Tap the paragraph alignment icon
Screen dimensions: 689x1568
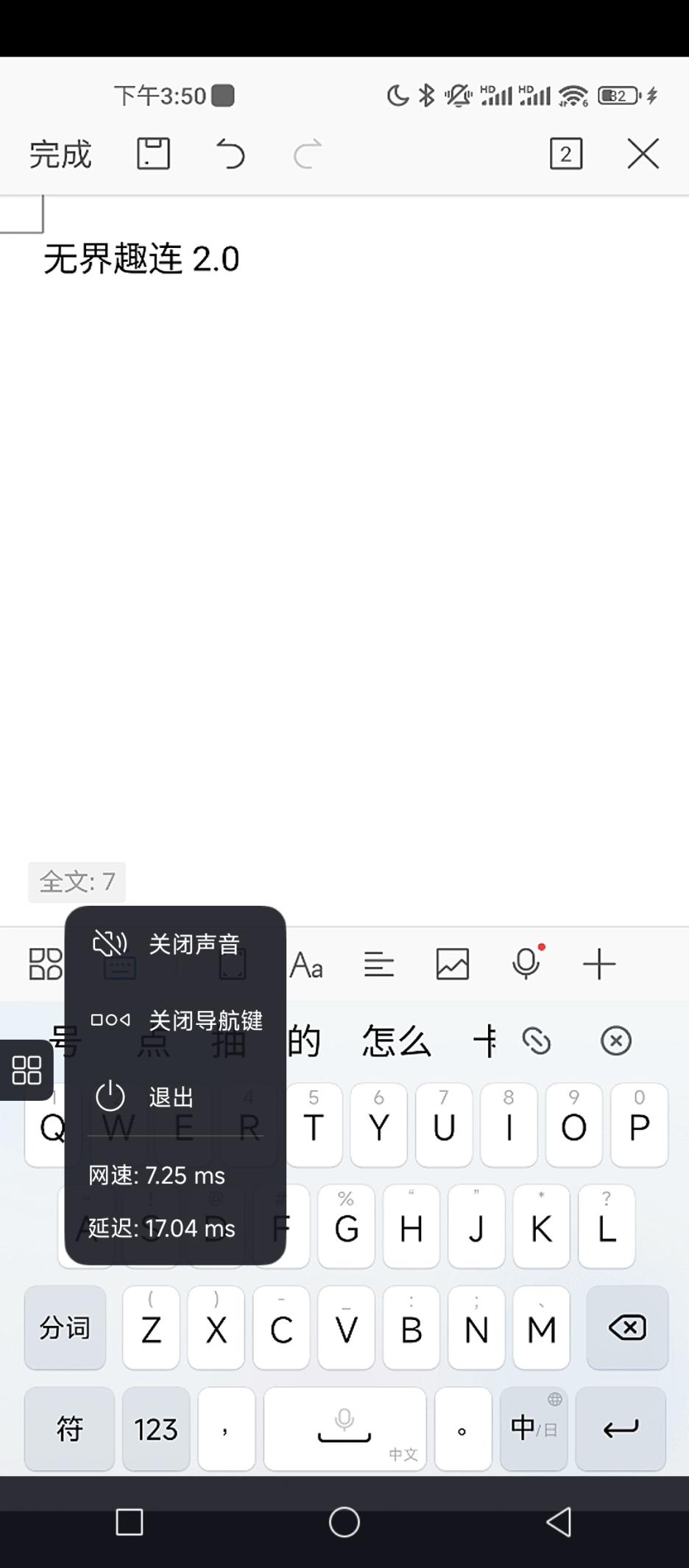tap(379, 964)
